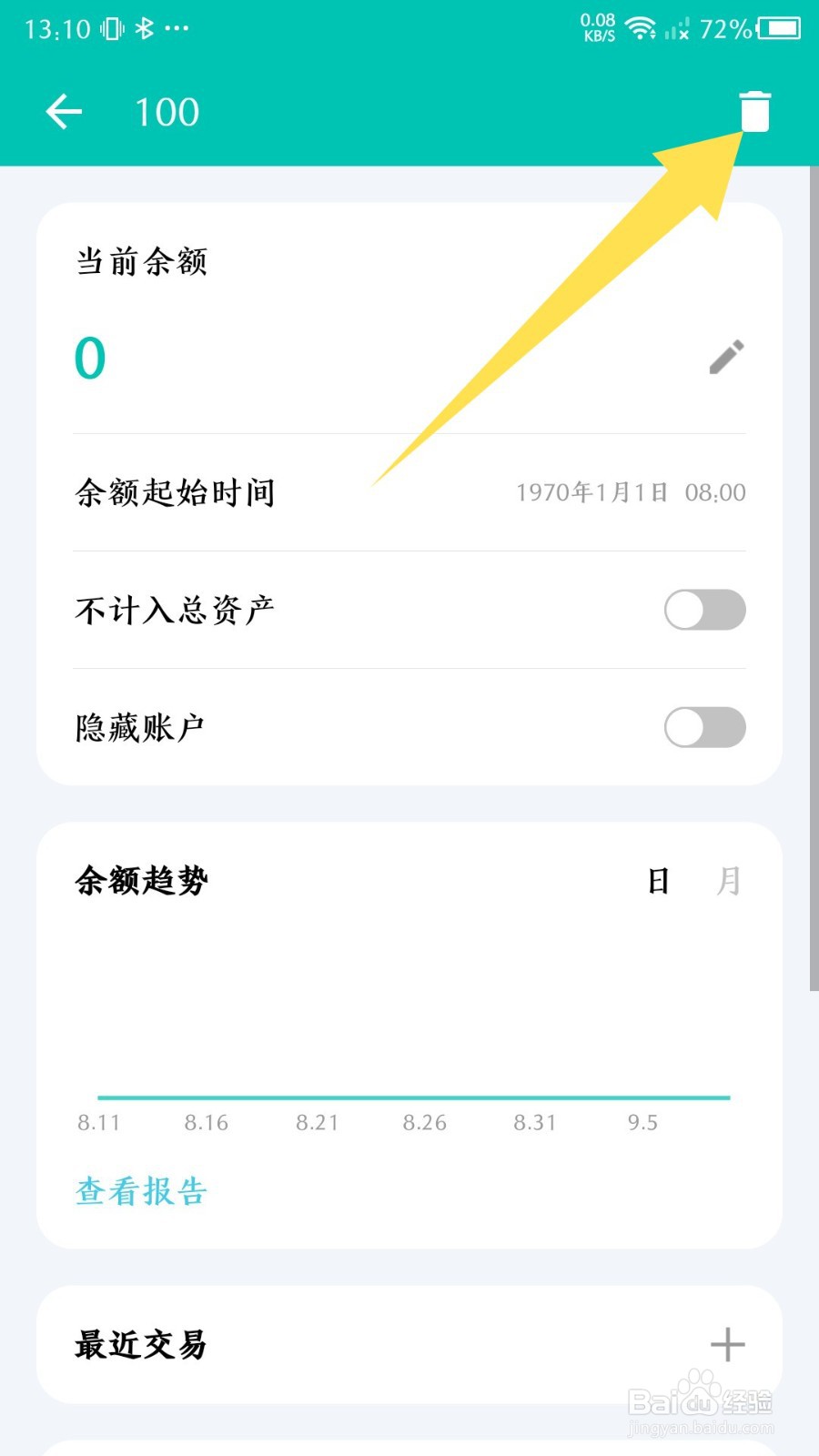The width and height of the screenshot is (819, 1456).
Task: Edit the current balance with pencil icon
Action: 726,358
